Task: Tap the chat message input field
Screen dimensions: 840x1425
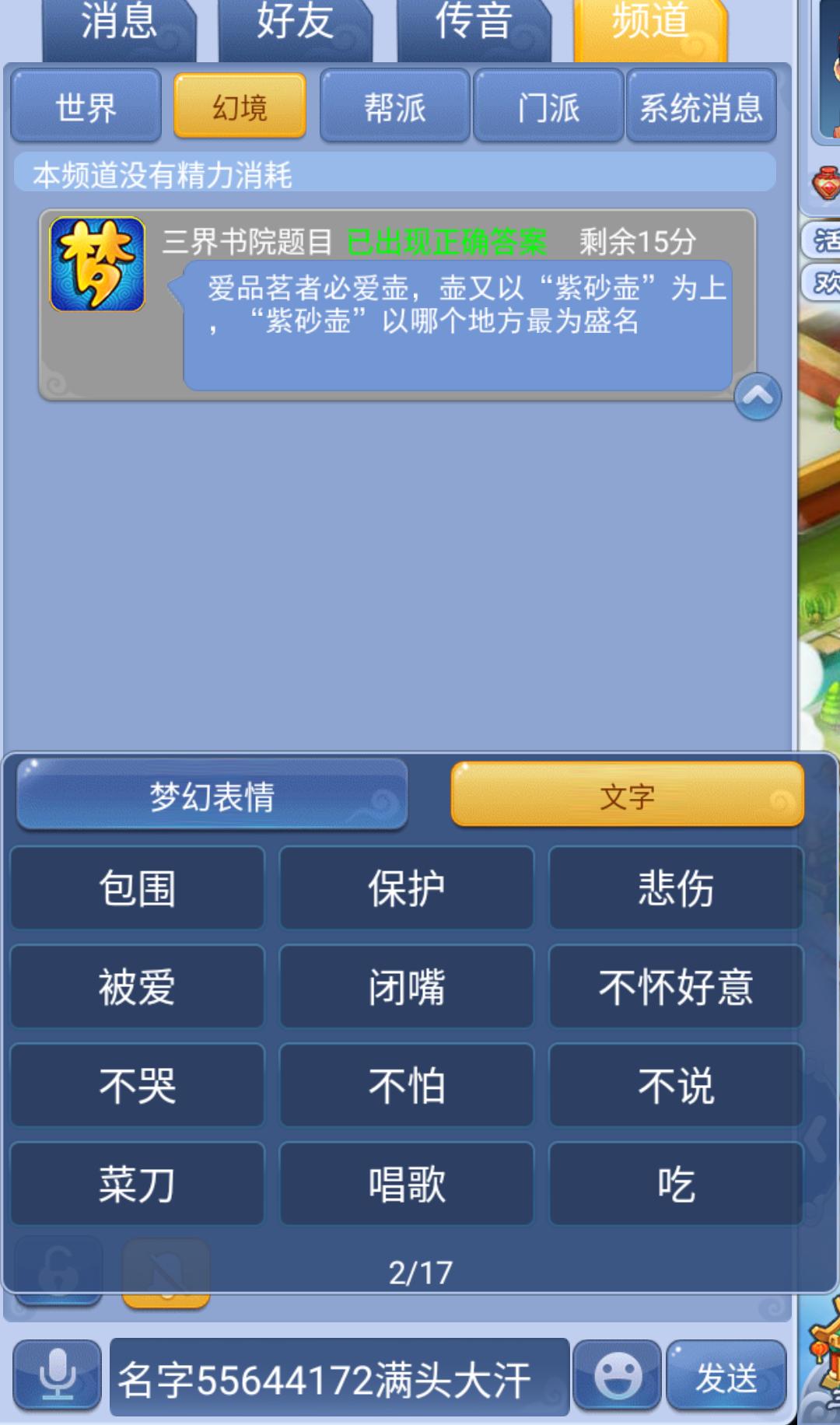Action: 339,1378
